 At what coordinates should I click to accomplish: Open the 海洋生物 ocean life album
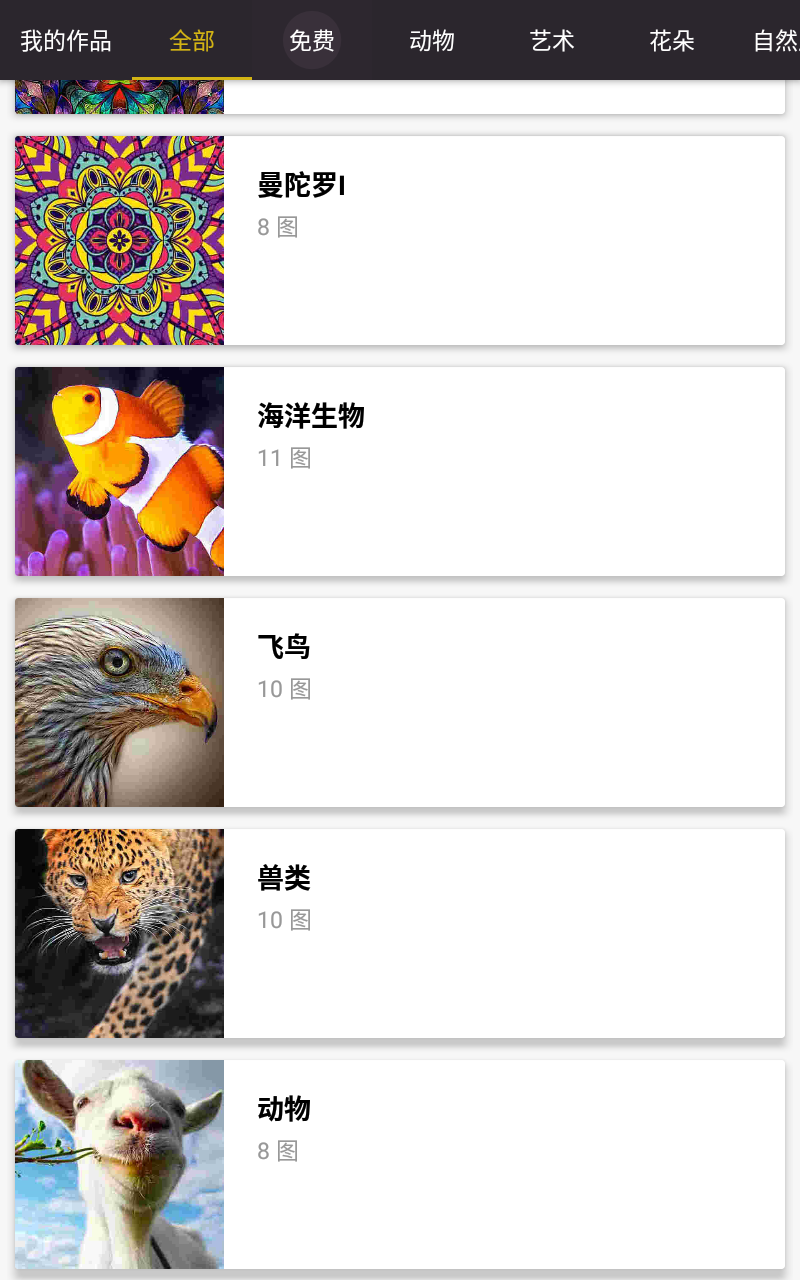[400, 471]
